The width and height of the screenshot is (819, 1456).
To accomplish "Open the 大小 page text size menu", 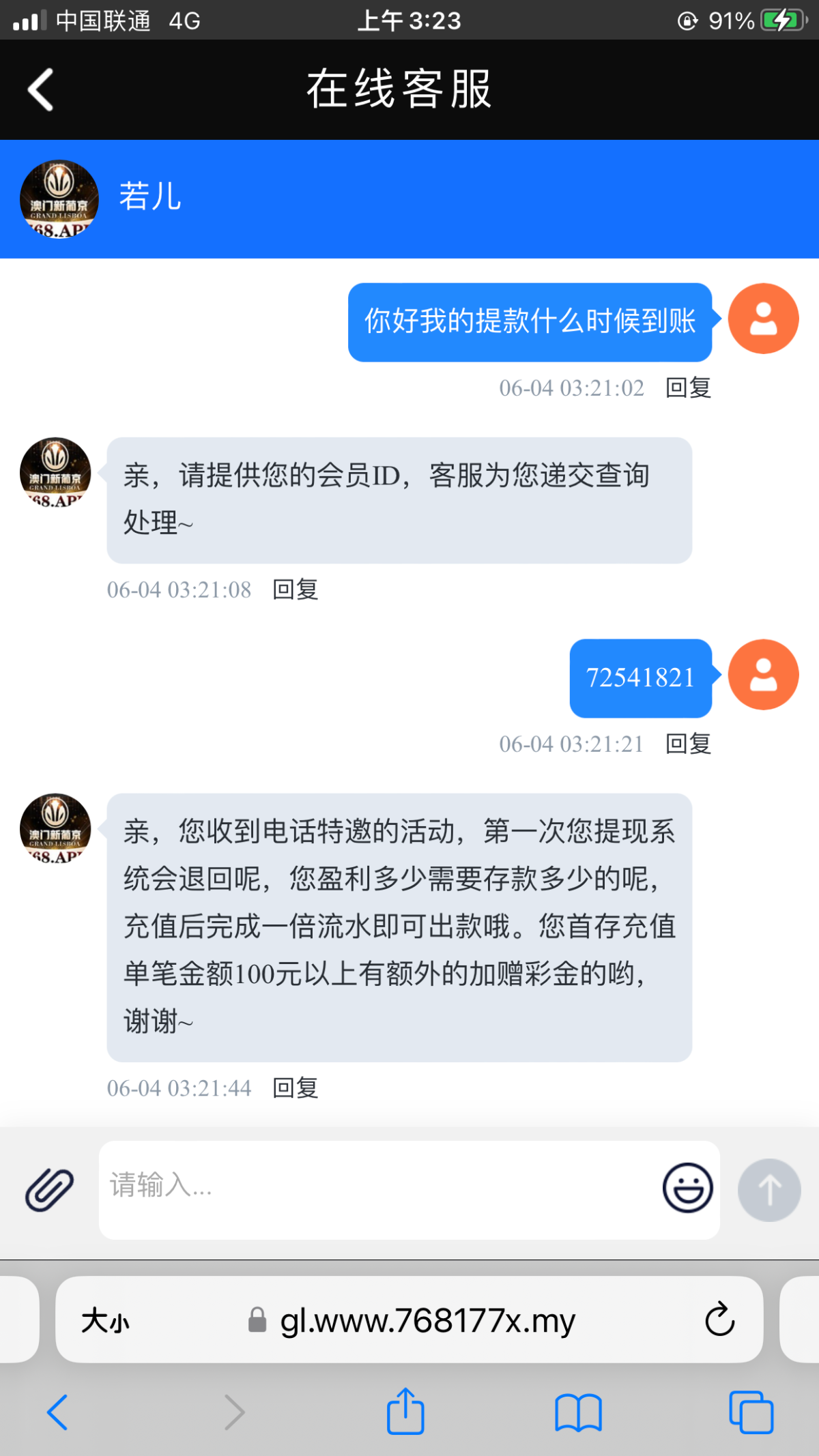I will coord(105,1321).
